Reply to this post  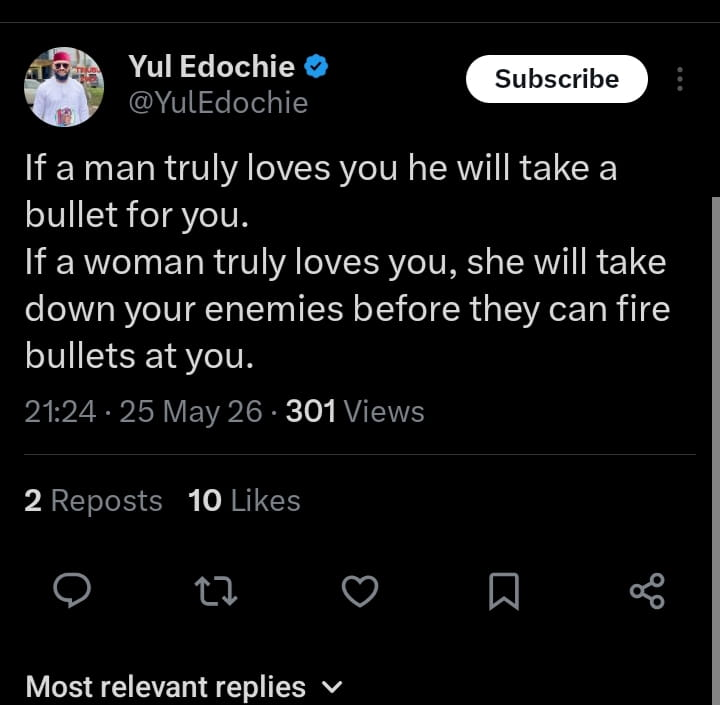click(72, 591)
